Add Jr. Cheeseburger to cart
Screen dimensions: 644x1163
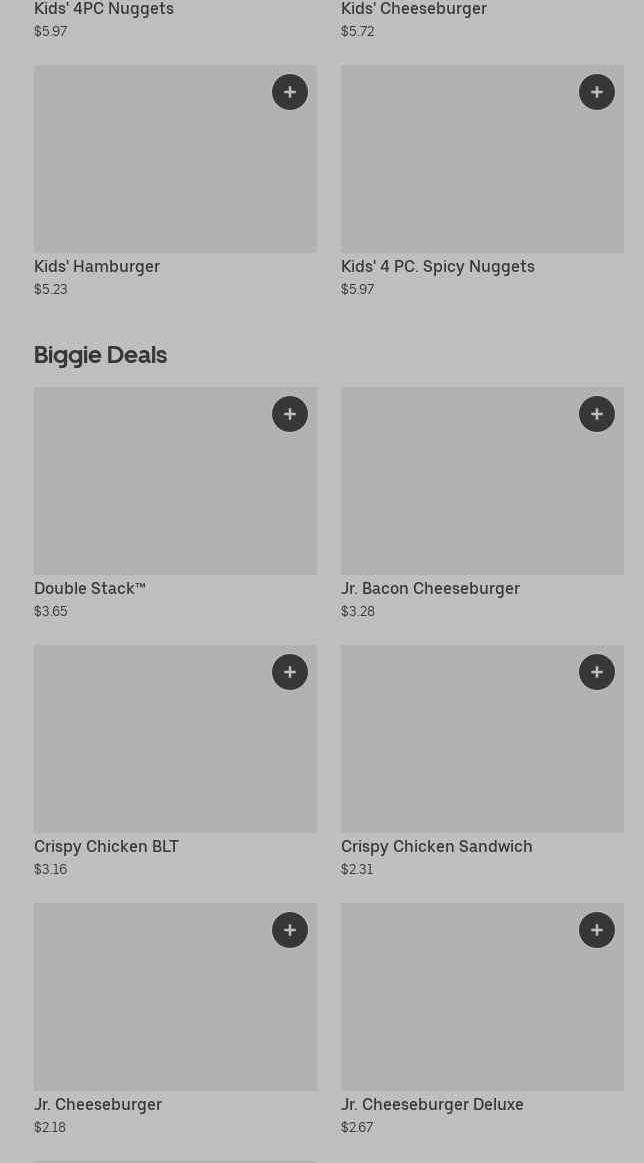(290, 930)
